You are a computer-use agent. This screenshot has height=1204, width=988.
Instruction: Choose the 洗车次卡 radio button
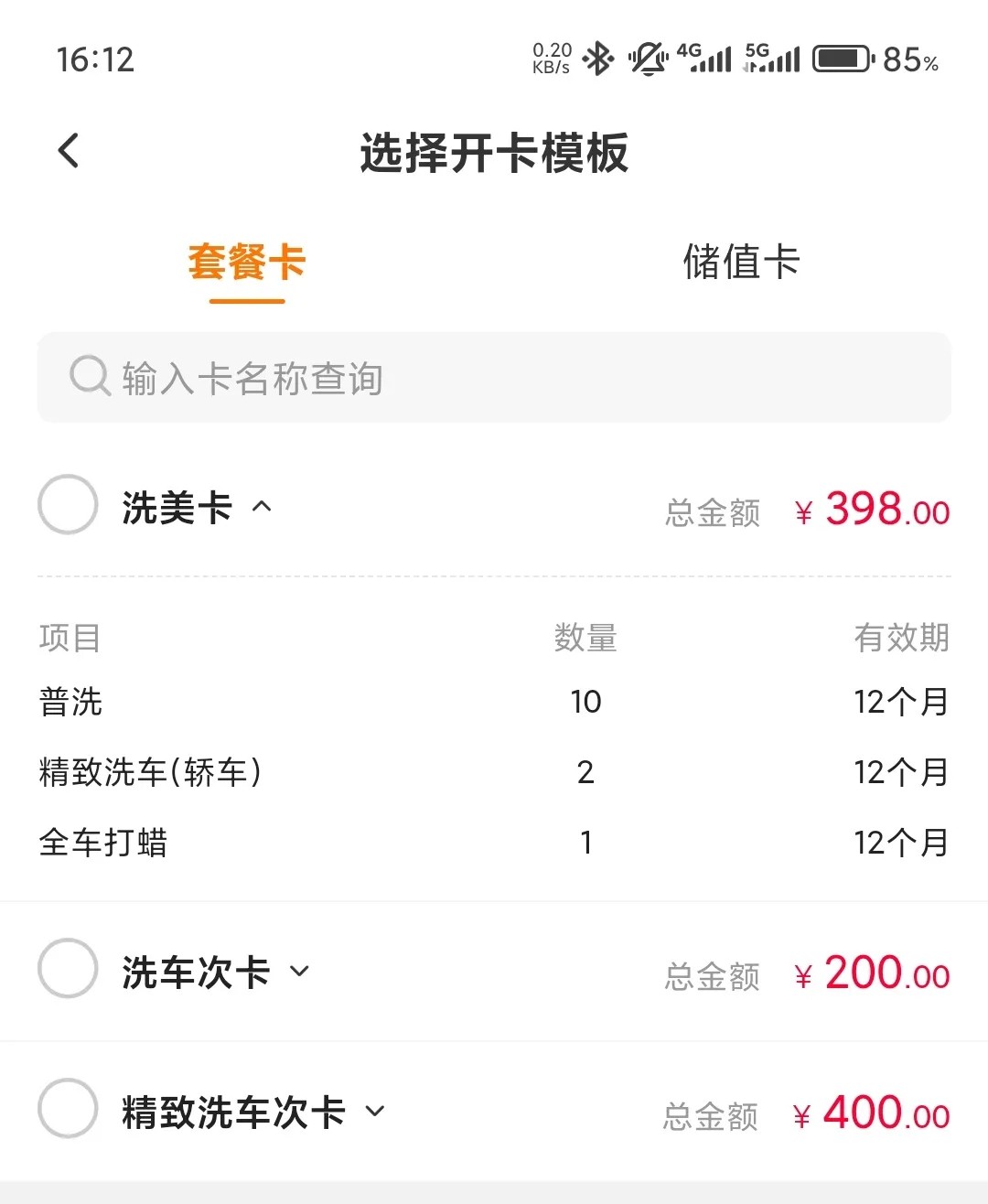point(68,969)
